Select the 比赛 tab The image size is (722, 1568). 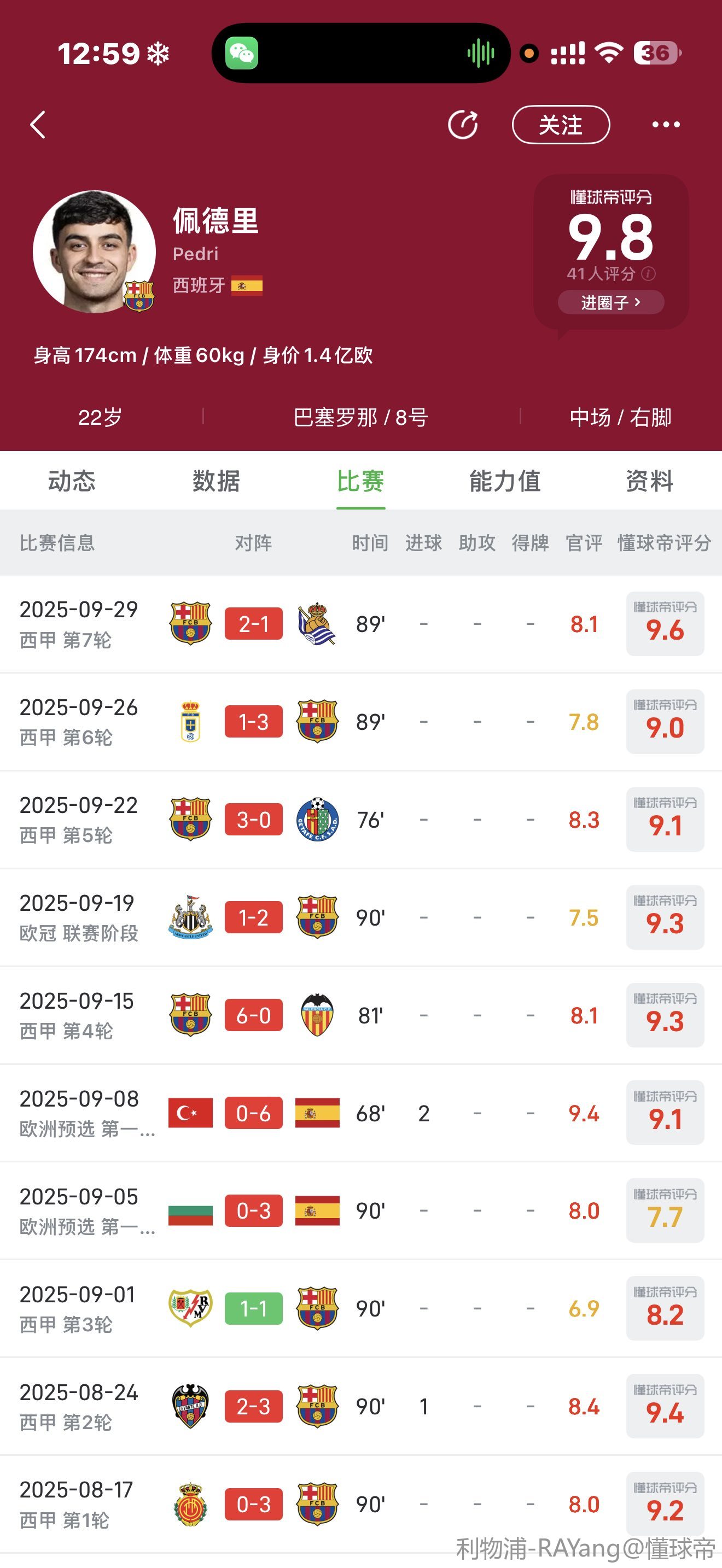(360, 481)
